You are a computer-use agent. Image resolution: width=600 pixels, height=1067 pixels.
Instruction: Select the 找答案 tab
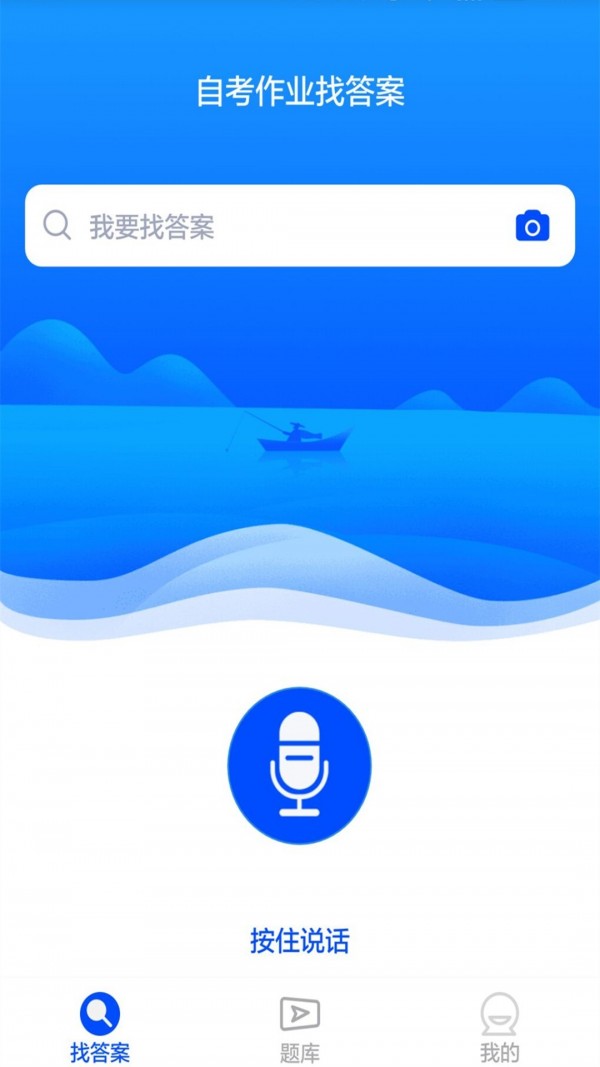pyautogui.click(x=100, y=1028)
